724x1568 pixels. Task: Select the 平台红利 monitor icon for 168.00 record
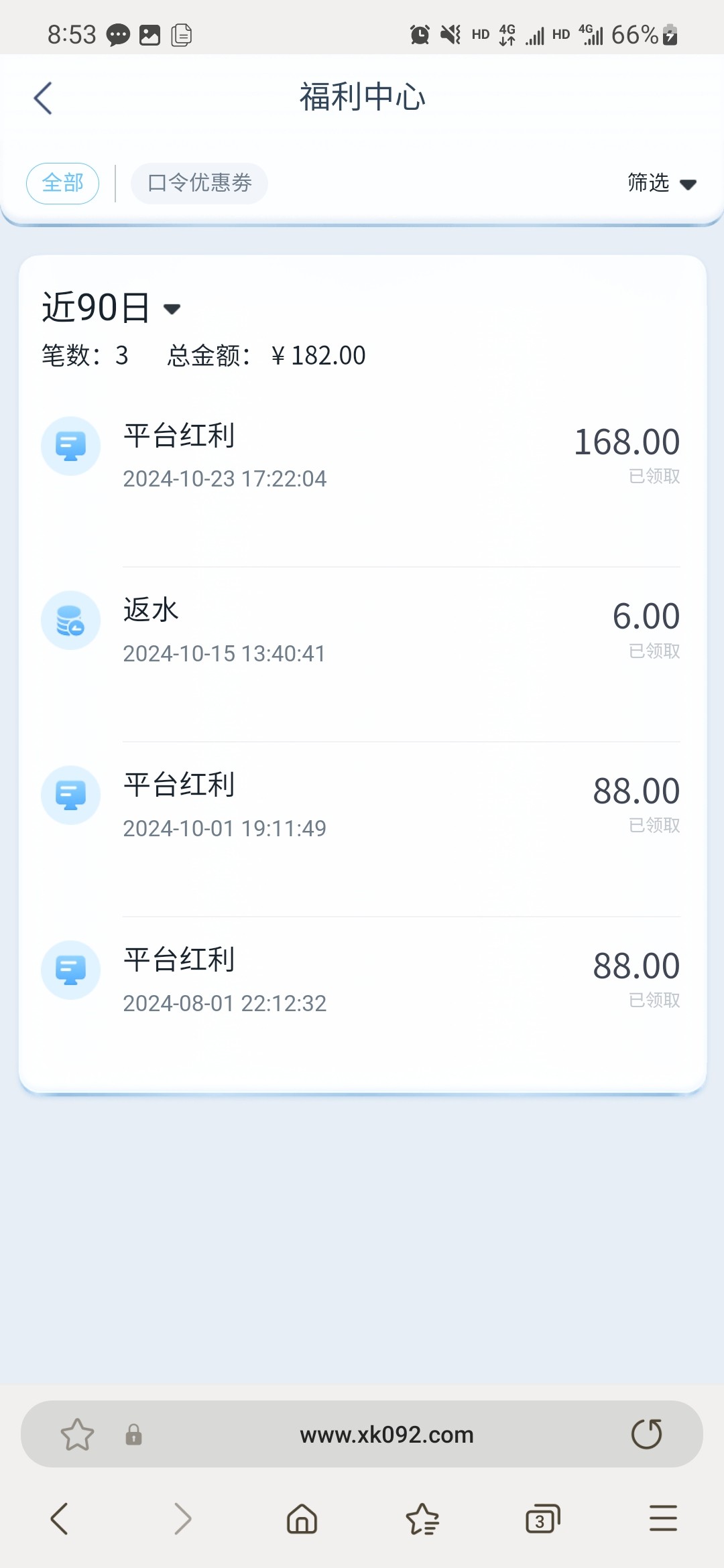tap(70, 444)
